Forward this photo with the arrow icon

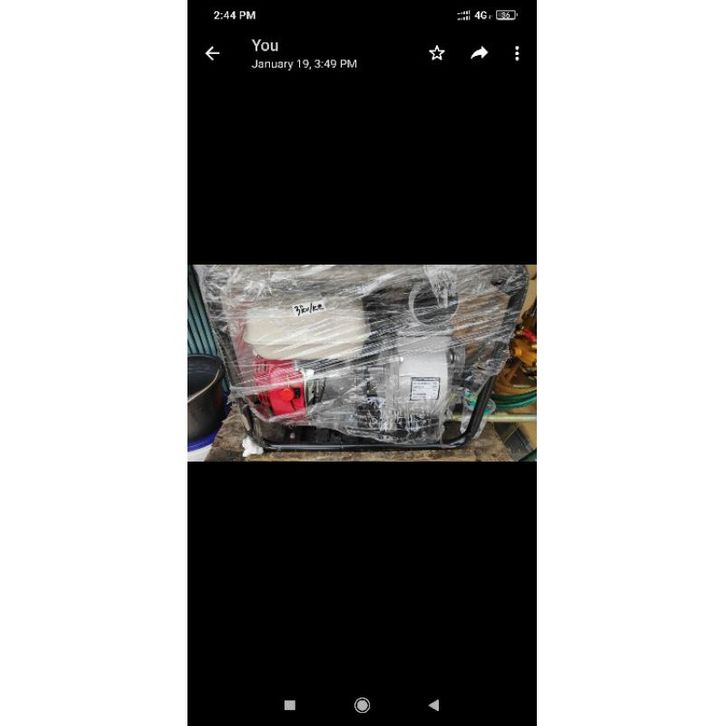(479, 53)
